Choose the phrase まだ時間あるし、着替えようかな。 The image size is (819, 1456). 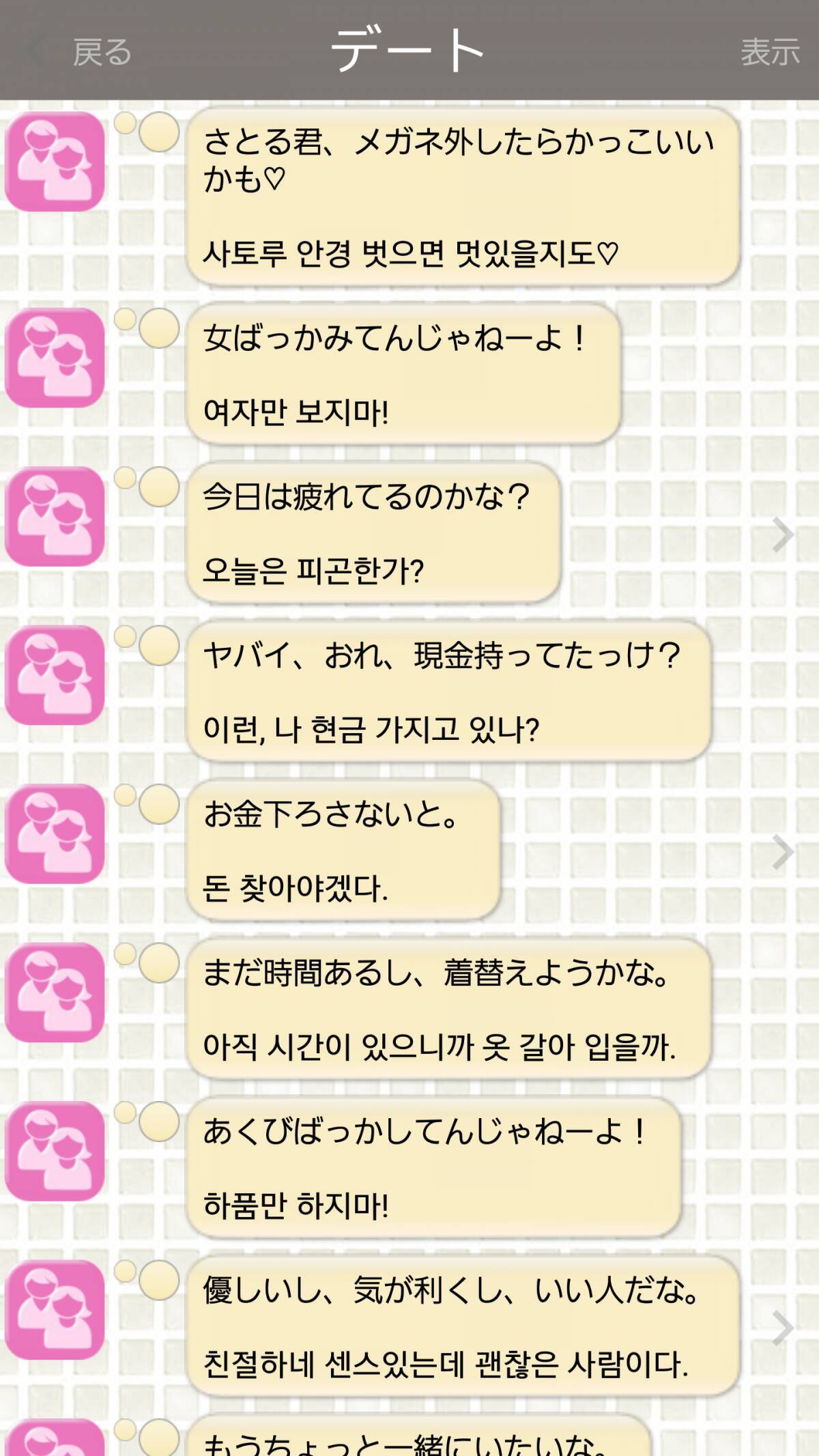click(x=448, y=1009)
